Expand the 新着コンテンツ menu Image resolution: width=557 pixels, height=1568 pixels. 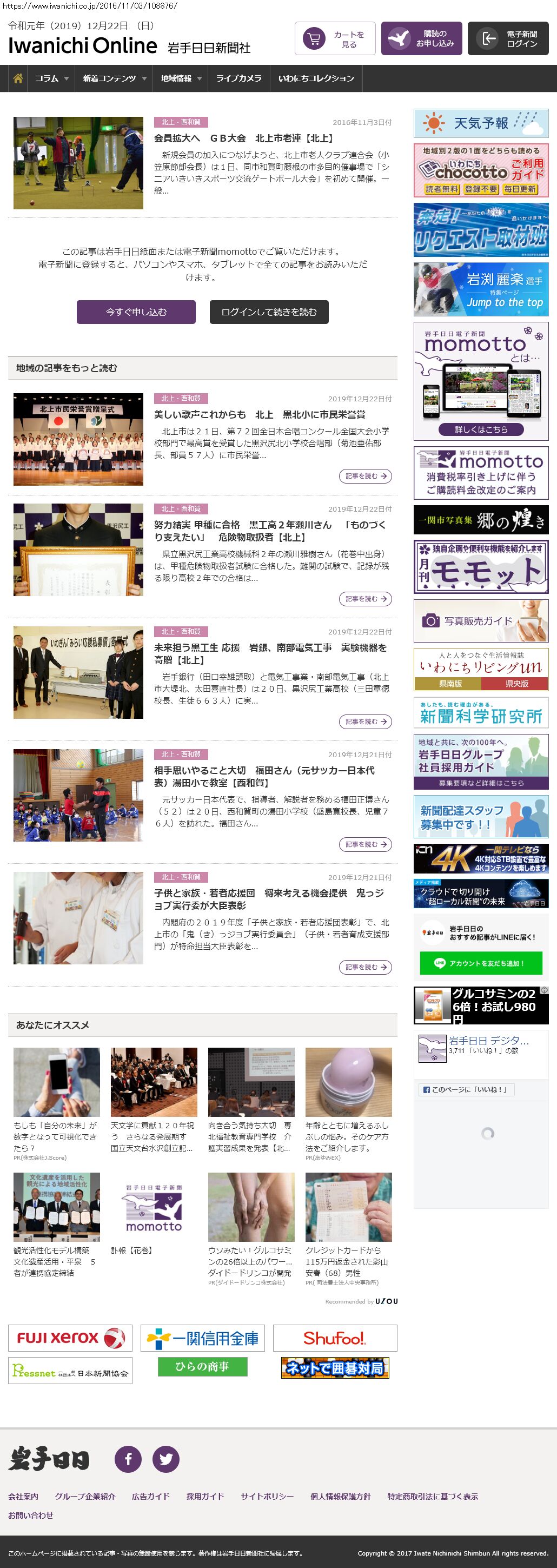[115, 78]
